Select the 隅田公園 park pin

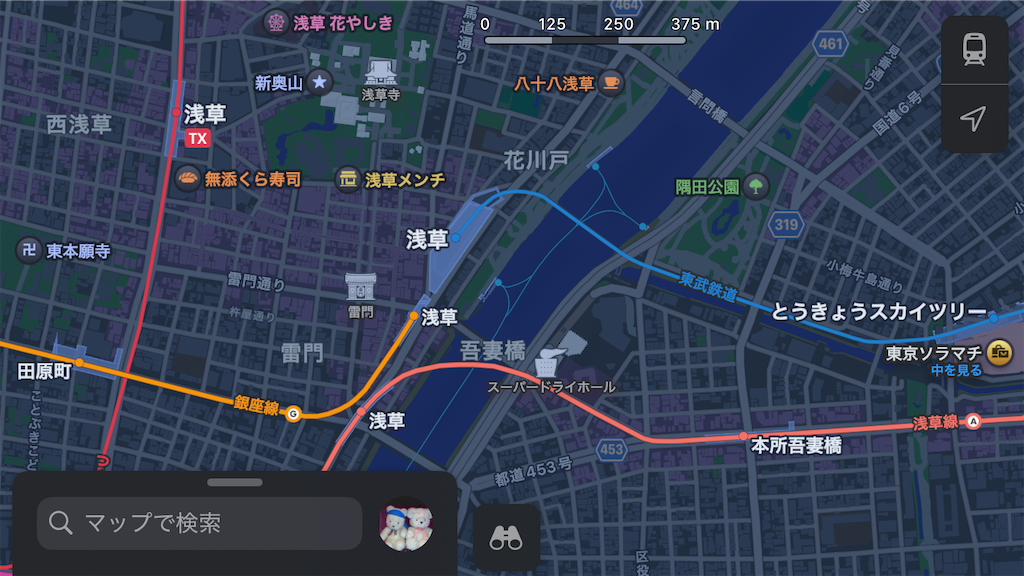pos(755,185)
